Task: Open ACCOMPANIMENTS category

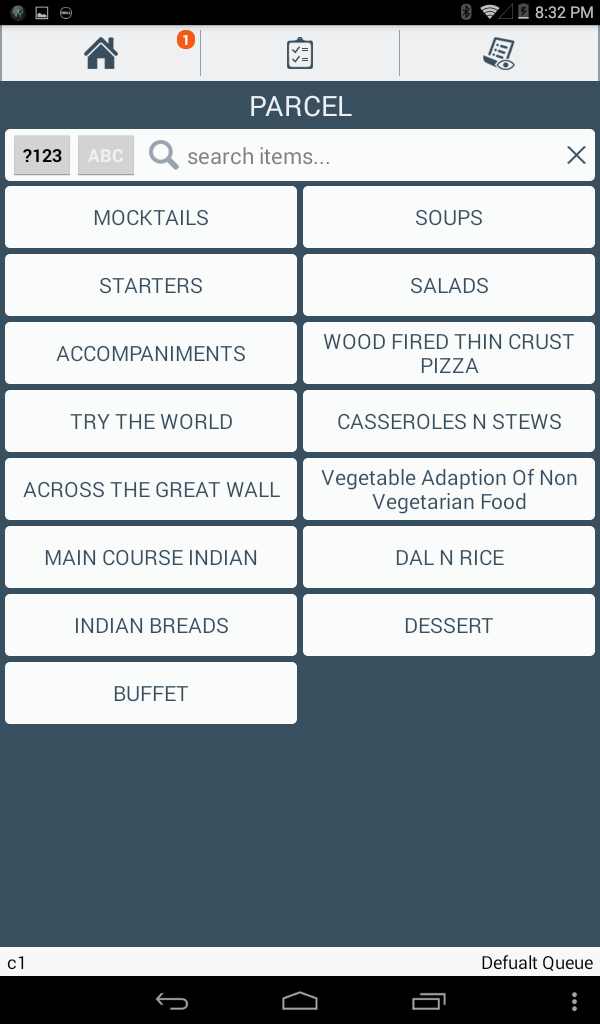Action: point(151,353)
